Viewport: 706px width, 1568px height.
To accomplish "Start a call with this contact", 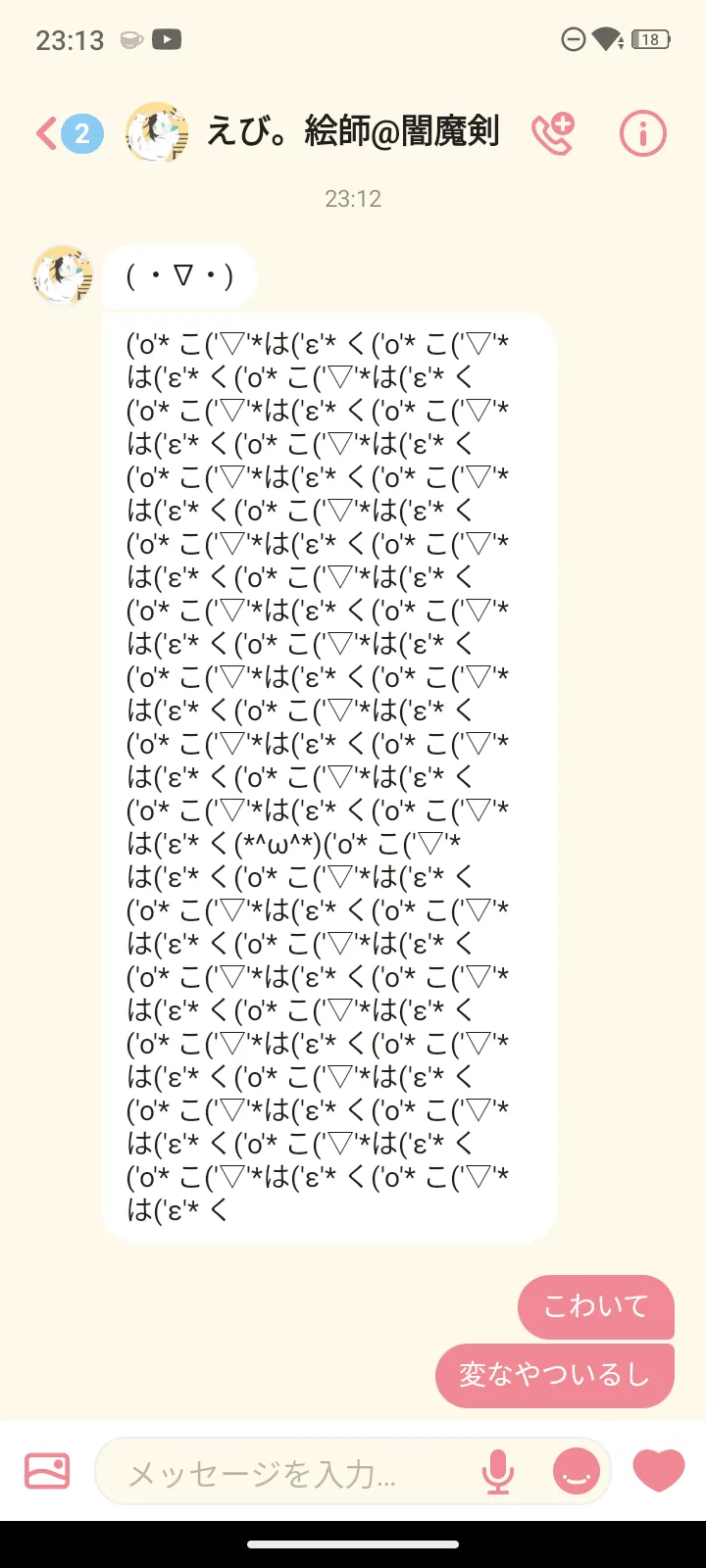I will pyautogui.click(x=553, y=133).
